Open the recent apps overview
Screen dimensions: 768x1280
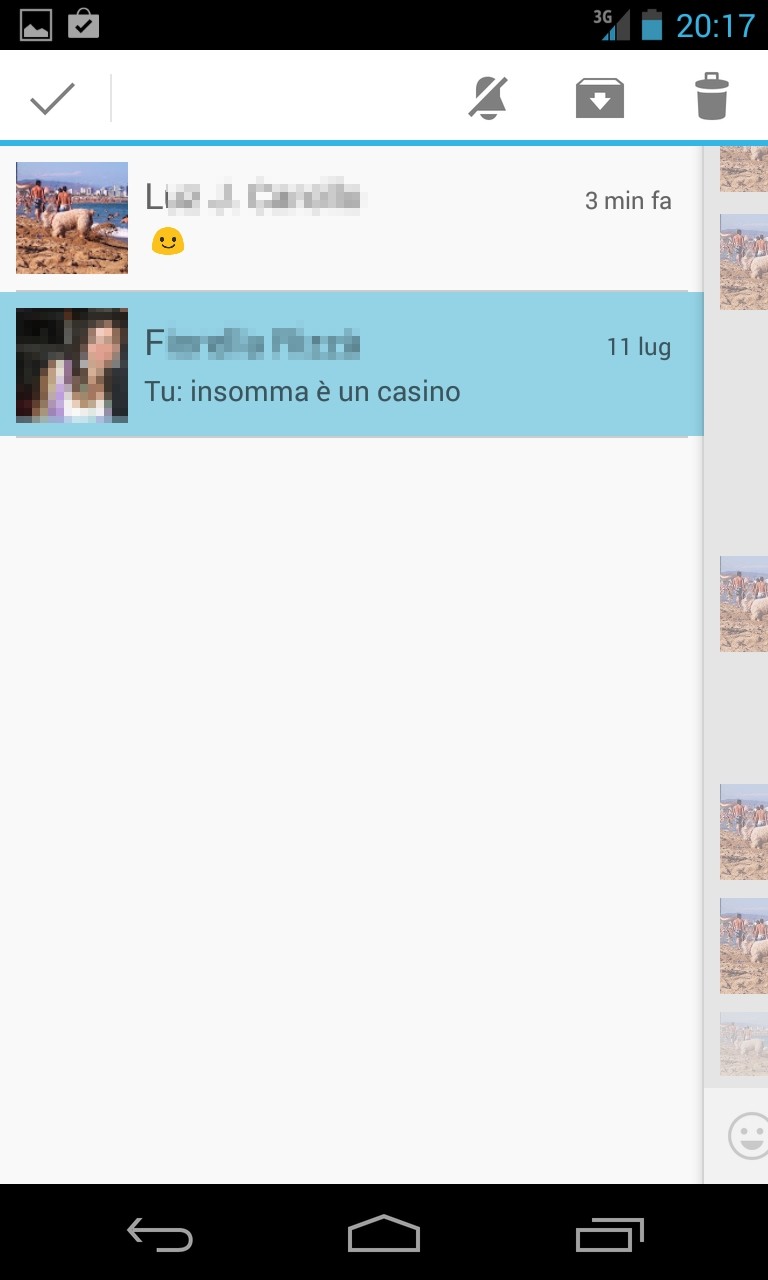tap(609, 1235)
